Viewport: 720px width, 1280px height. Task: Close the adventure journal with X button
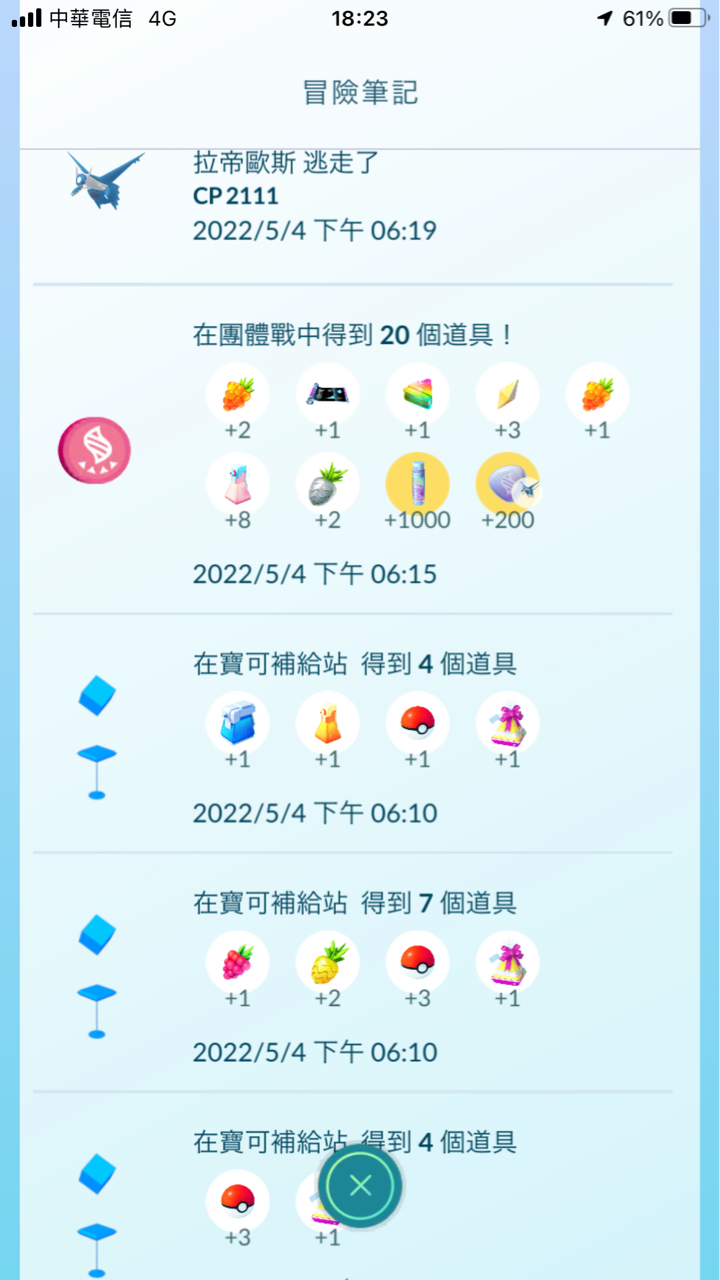click(360, 1186)
